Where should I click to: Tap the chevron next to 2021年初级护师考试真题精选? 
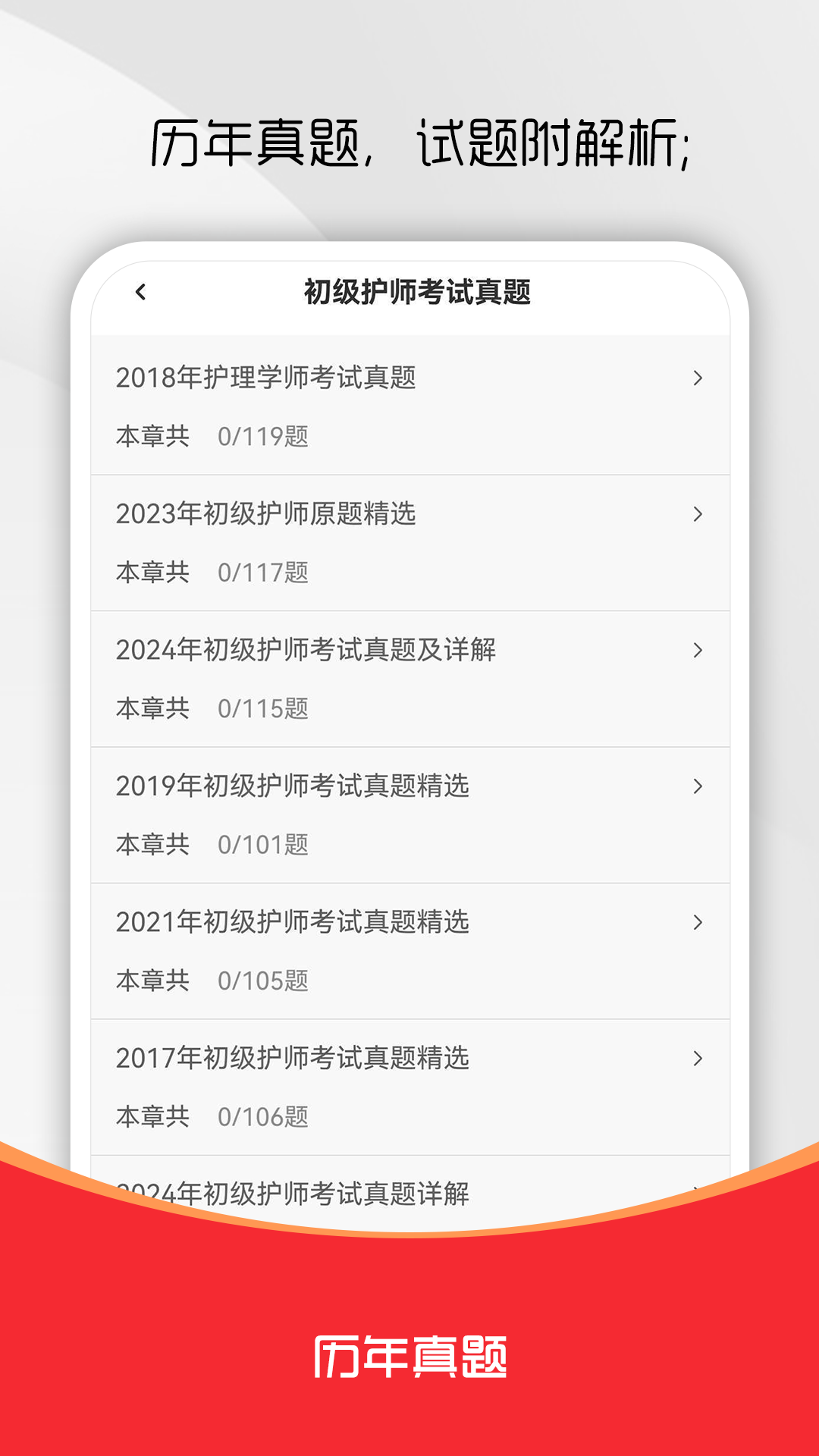[x=698, y=923]
